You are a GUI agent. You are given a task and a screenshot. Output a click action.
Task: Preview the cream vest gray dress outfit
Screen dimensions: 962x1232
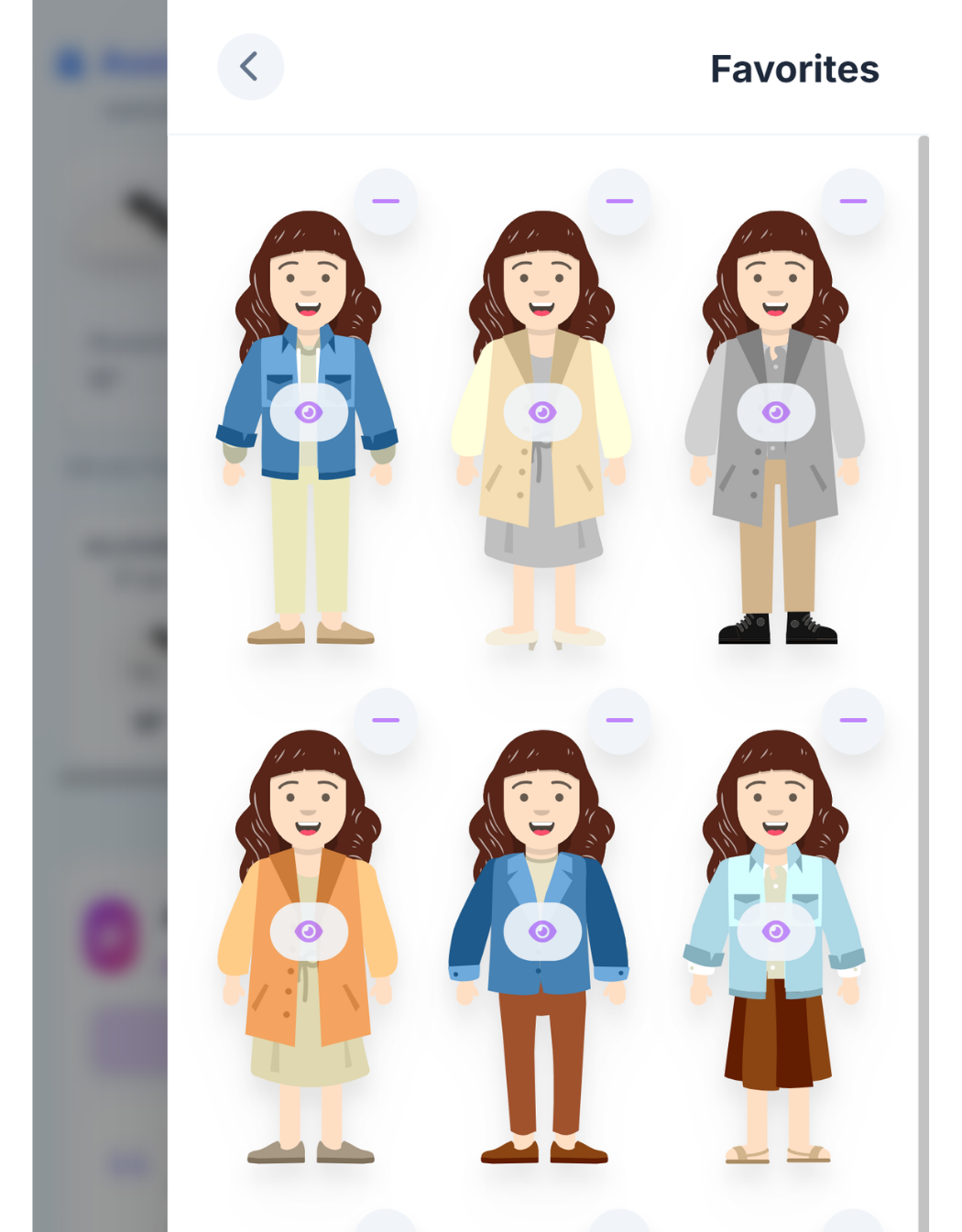point(542,412)
